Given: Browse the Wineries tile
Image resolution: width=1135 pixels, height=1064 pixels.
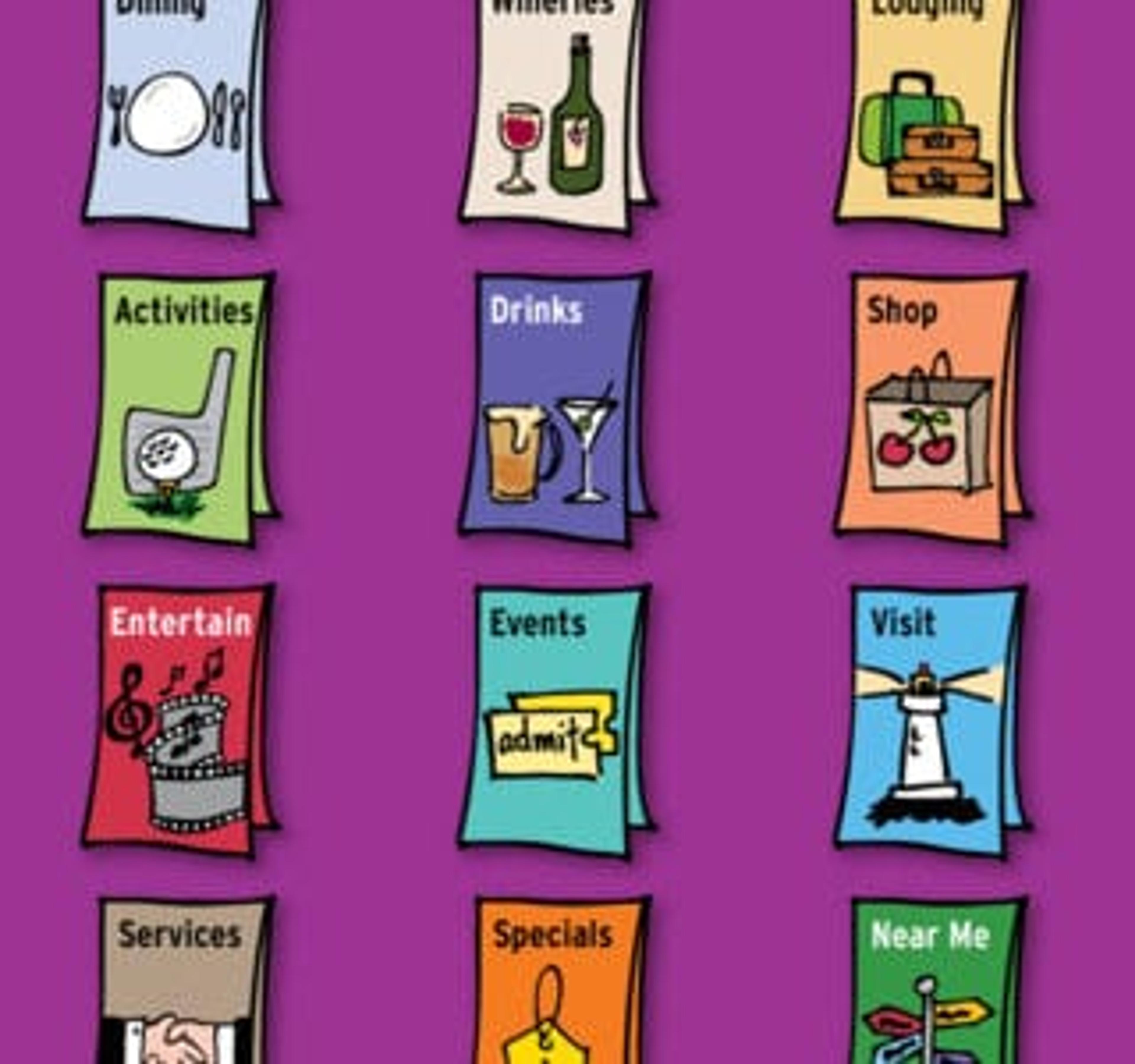Looking at the screenshot, I should pos(554,114).
